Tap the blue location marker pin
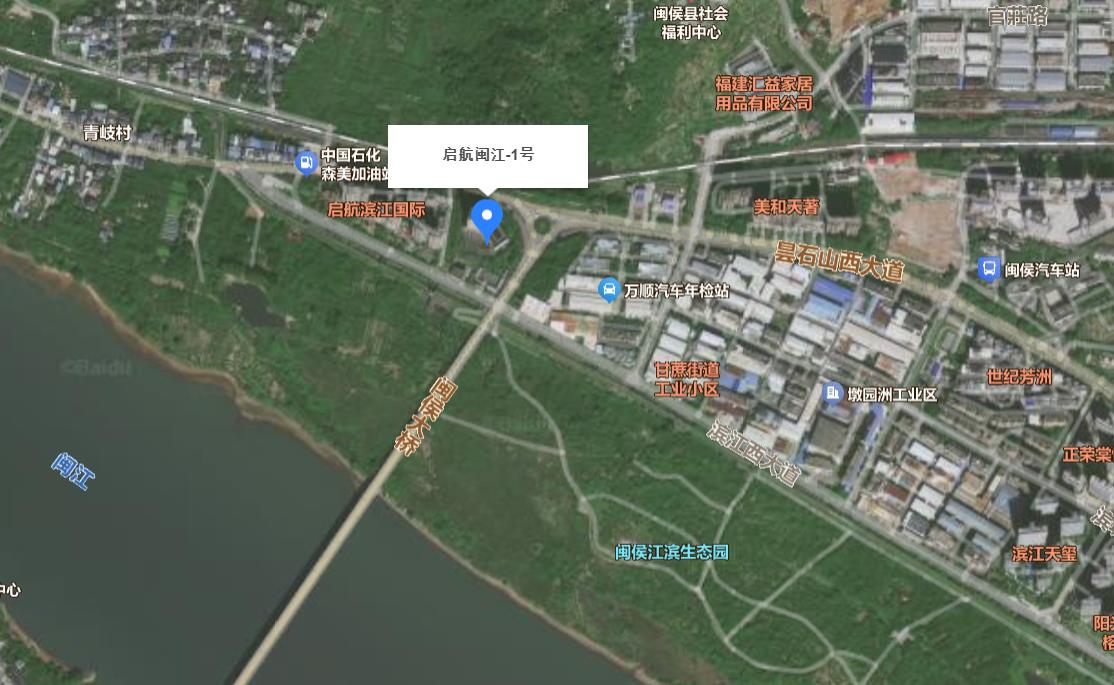Viewport: 1114px width, 685px height. pyautogui.click(x=487, y=217)
